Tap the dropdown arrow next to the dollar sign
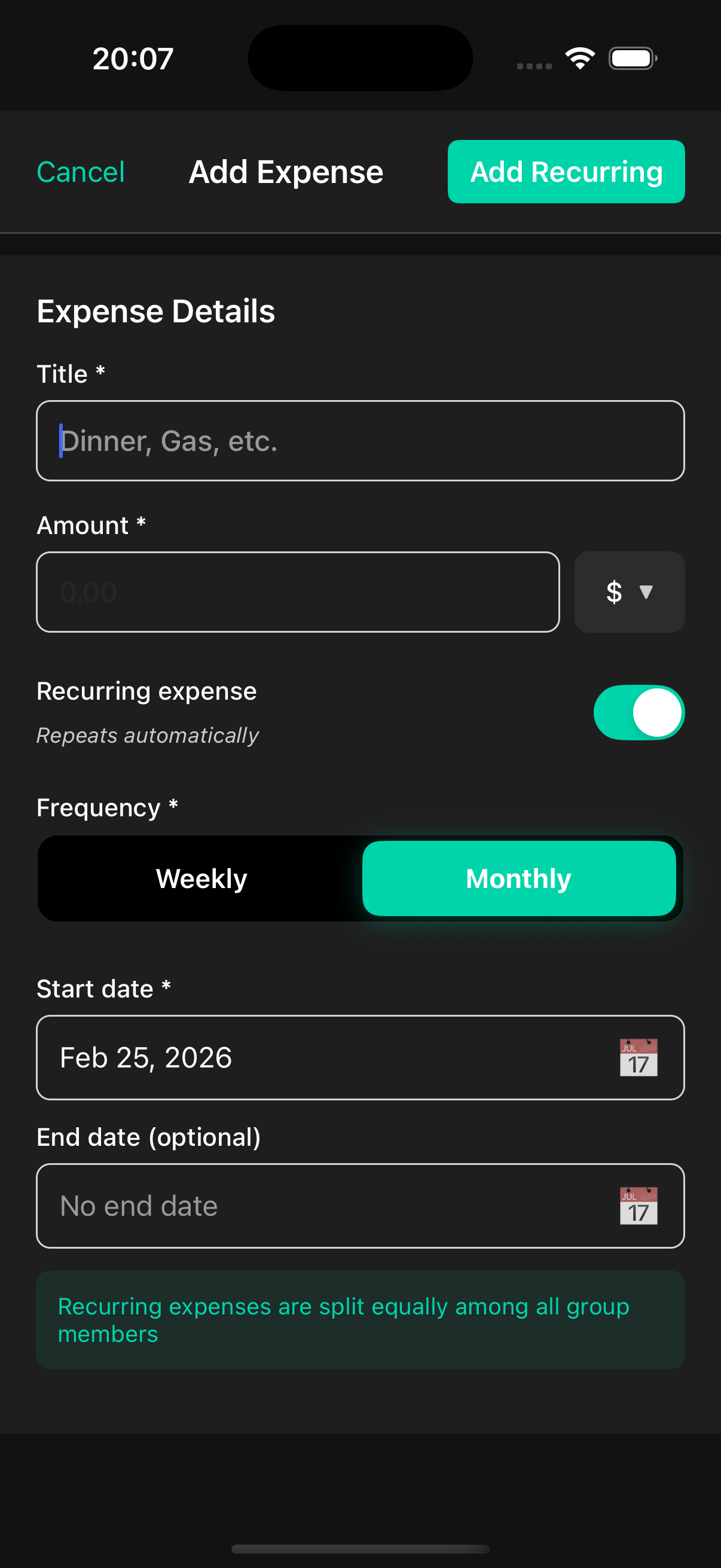 [646, 591]
